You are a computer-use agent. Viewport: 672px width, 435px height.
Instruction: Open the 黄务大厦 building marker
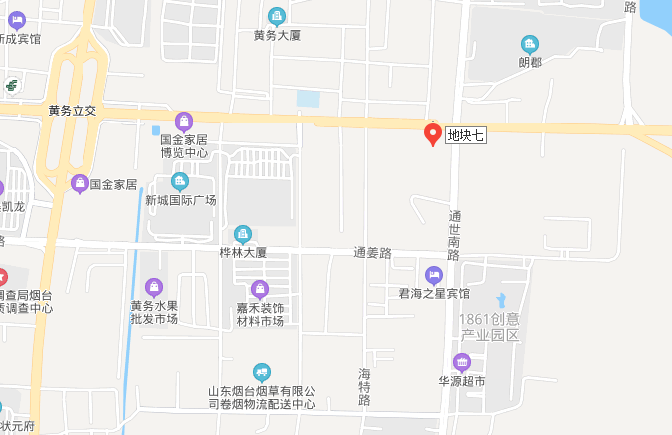coord(277,16)
